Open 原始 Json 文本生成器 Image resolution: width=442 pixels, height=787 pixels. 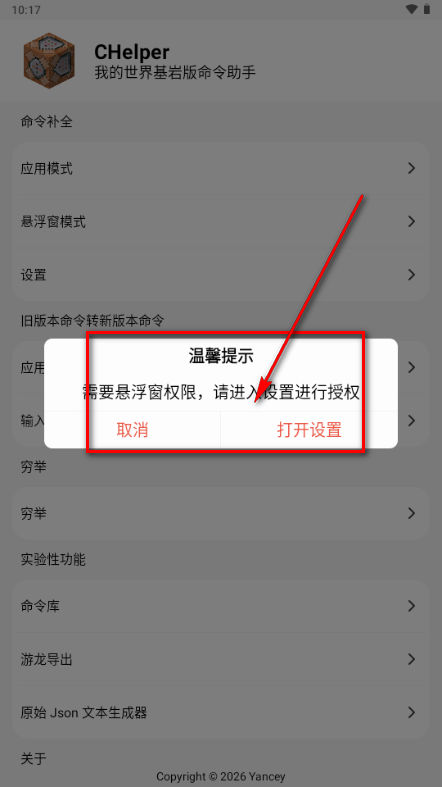[221, 712]
